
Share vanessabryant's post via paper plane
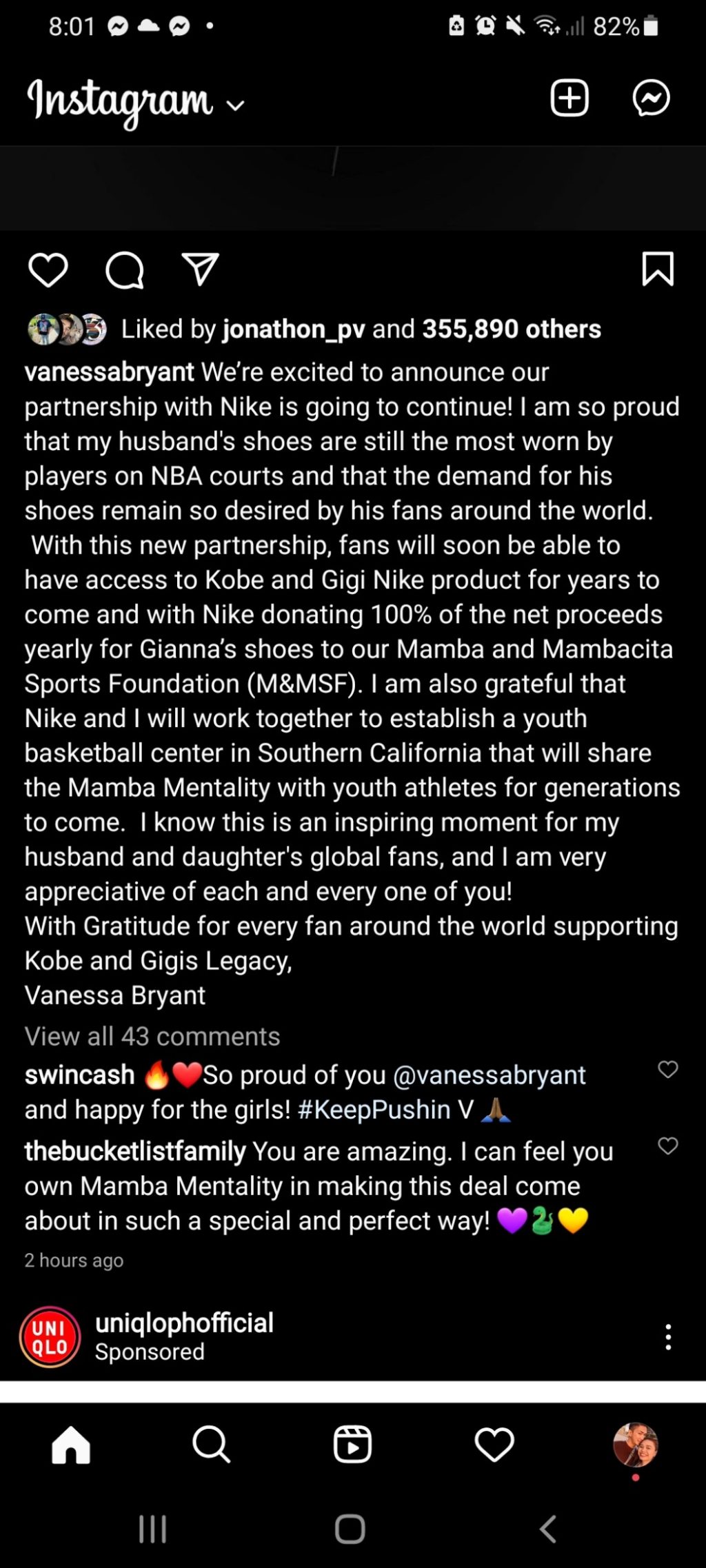point(200,269)
